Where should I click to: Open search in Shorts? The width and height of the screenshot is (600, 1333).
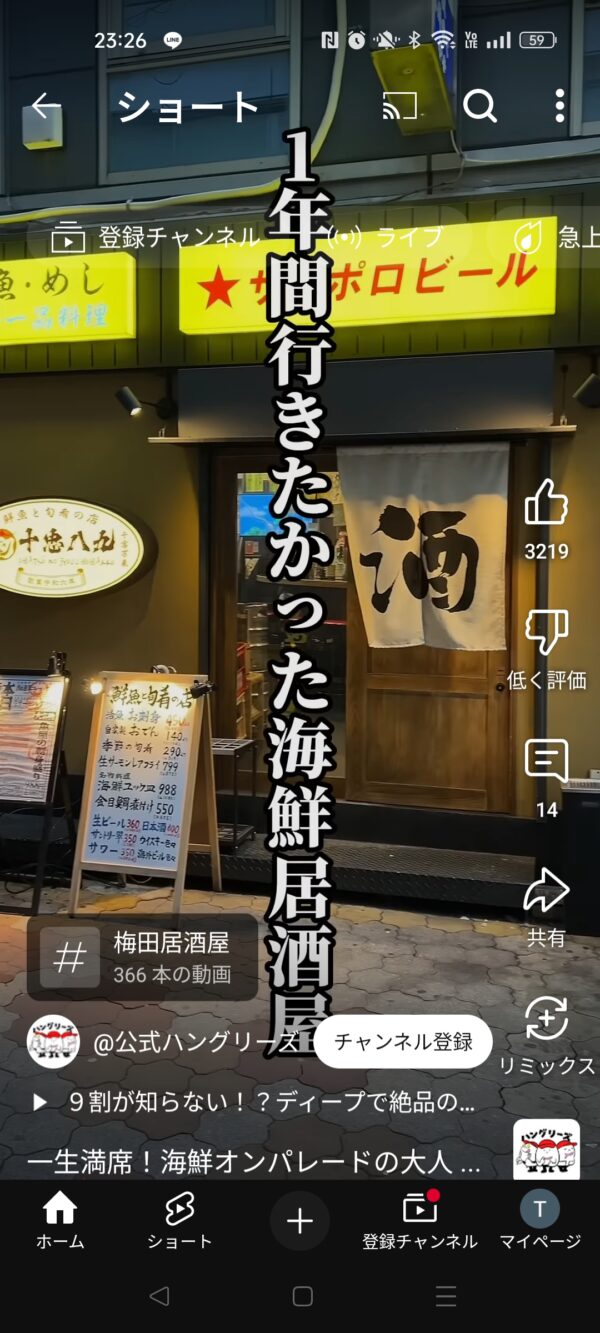(480, 105)
